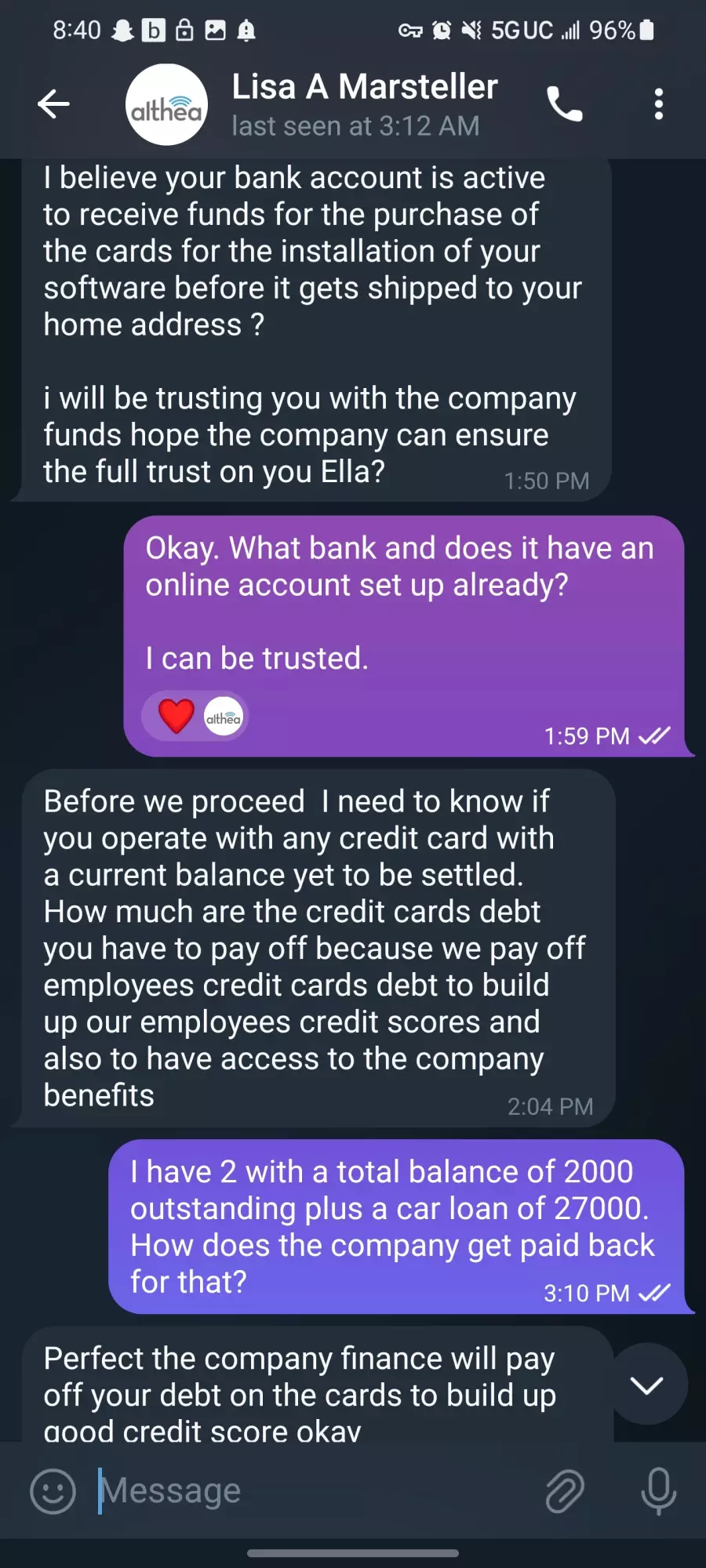Start a voice call with Lisa
This screenshot has height=1568, width=706.
point(565,104)
